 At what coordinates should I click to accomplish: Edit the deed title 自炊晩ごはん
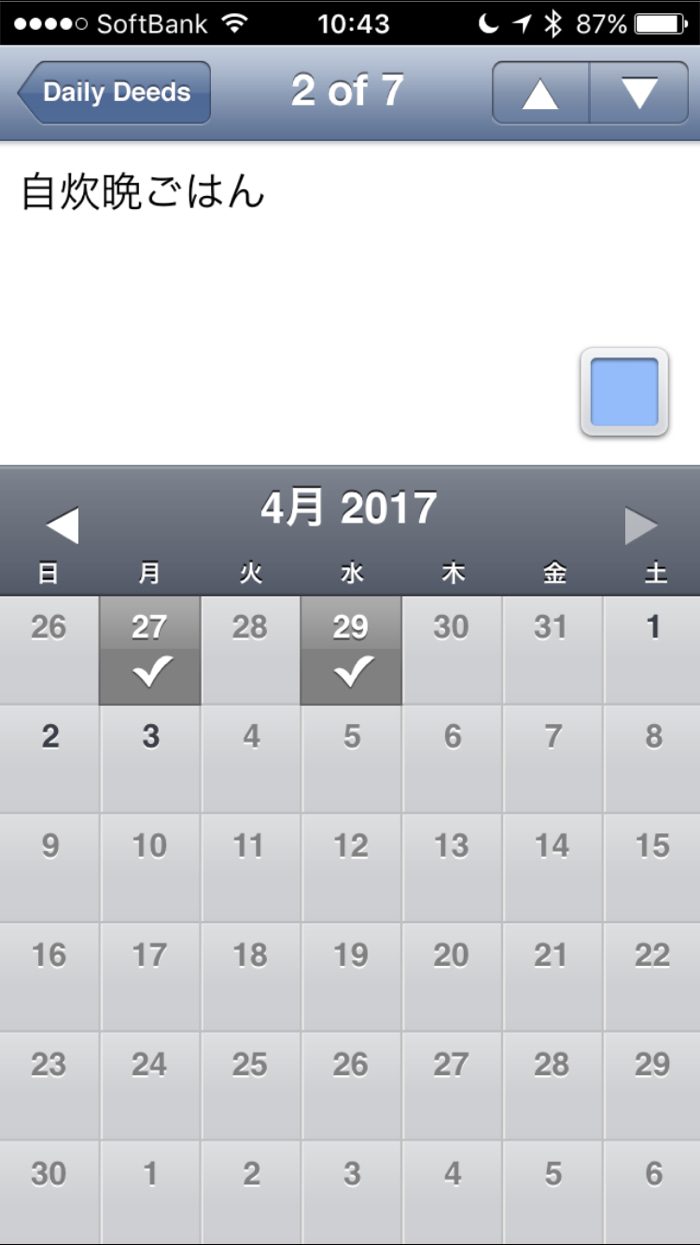(x=143, y=192)
